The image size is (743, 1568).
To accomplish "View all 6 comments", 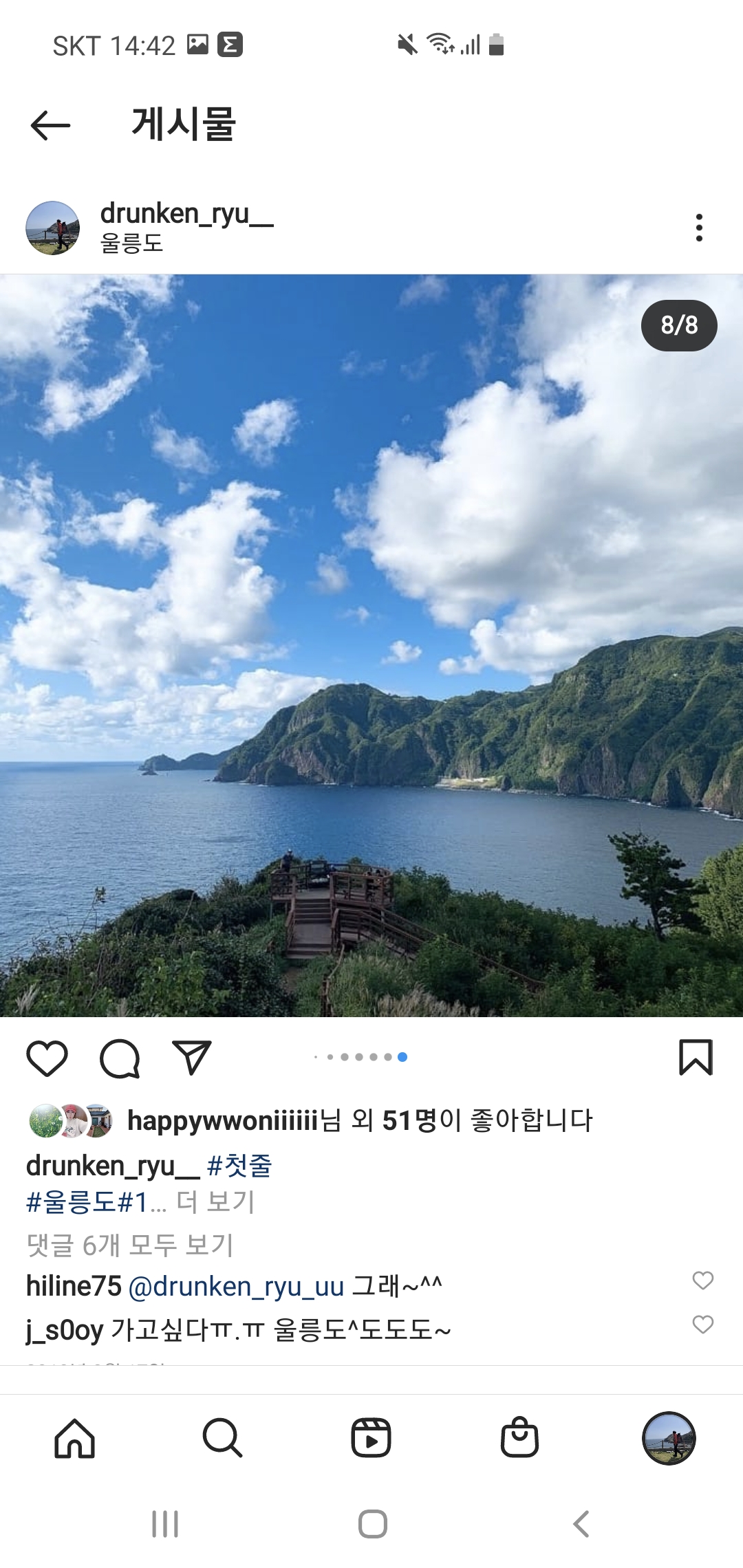I will [x=130, y=1245].
